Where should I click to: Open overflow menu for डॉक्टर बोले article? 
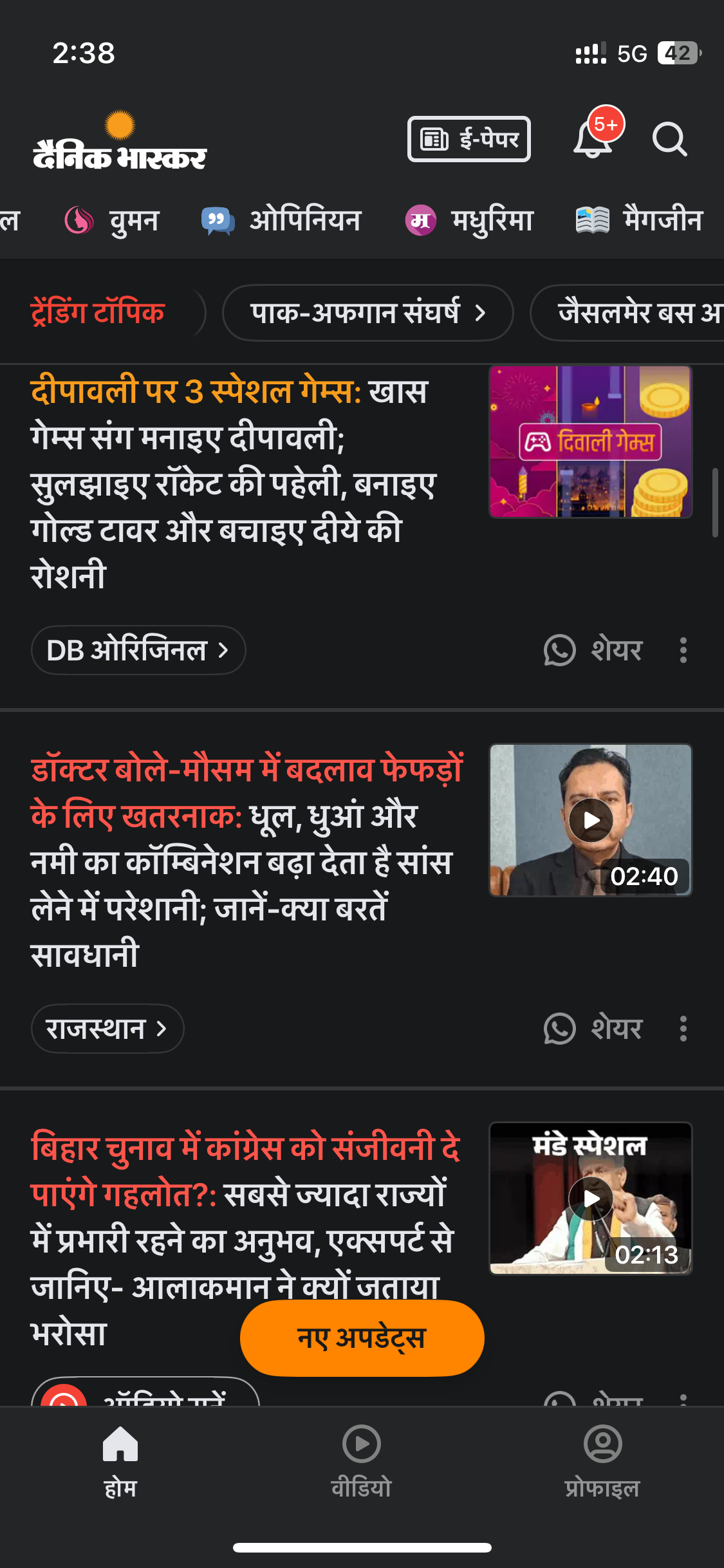(x=683, y=1029)
